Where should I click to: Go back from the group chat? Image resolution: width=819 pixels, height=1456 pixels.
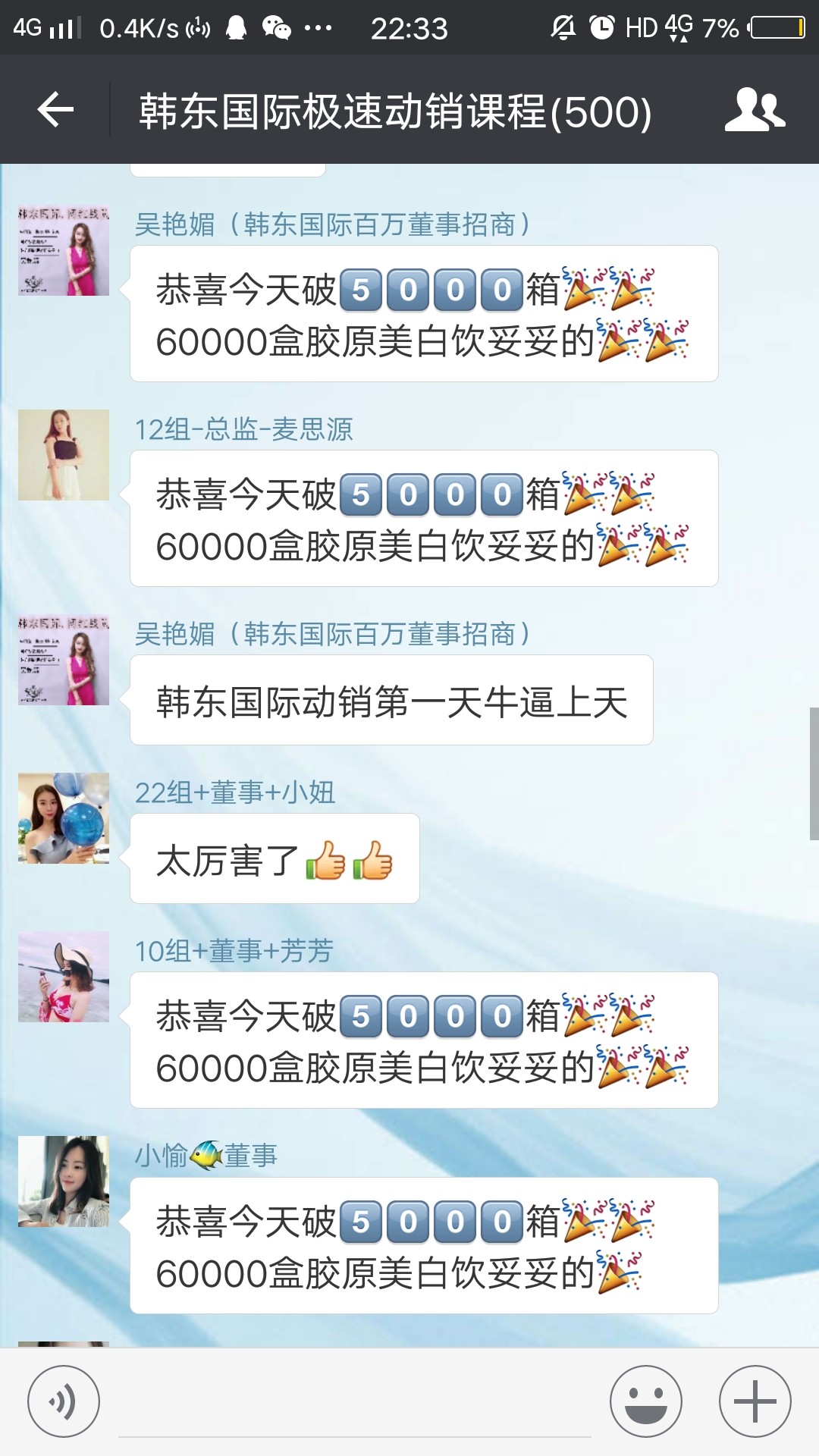(55, 110)
